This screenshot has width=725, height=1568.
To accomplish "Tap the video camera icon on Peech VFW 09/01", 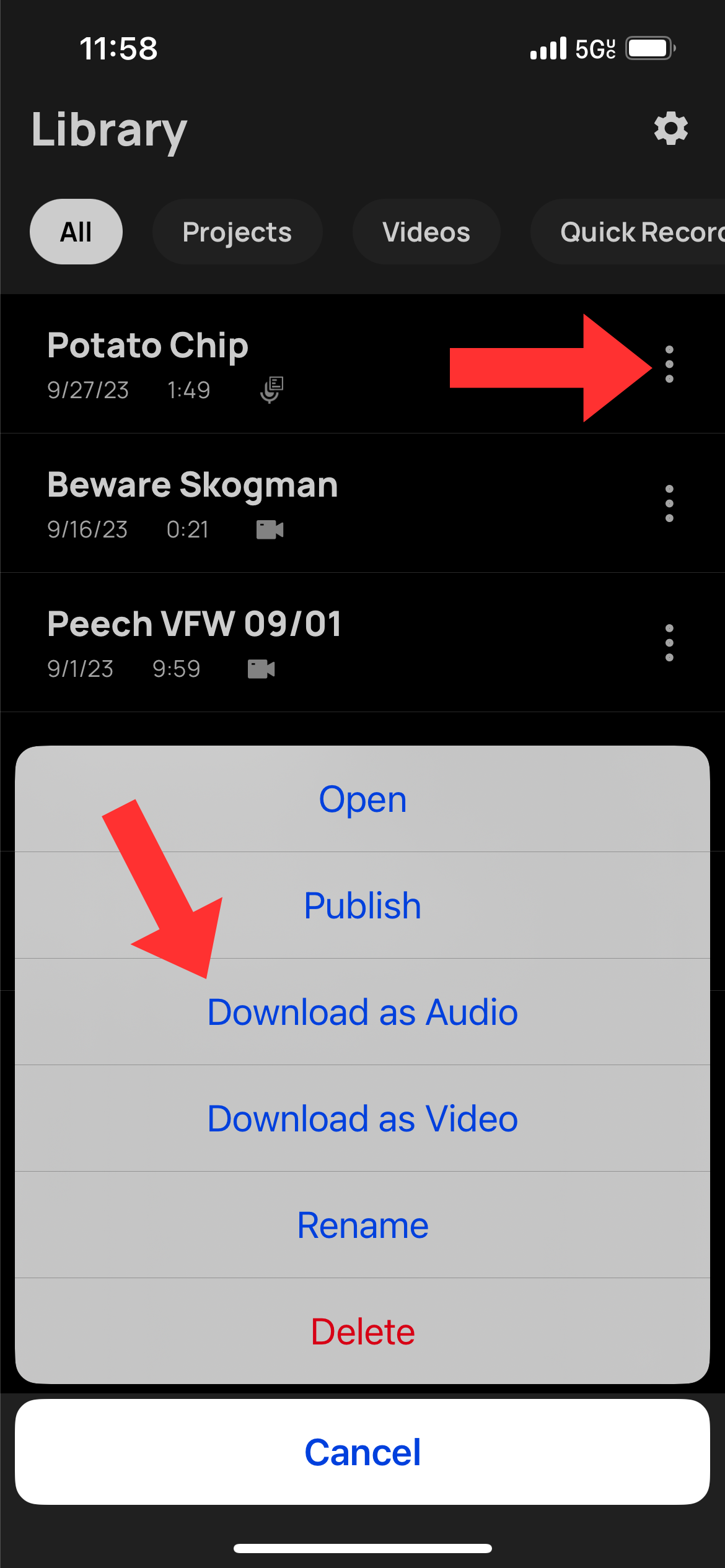I will 260,669.
